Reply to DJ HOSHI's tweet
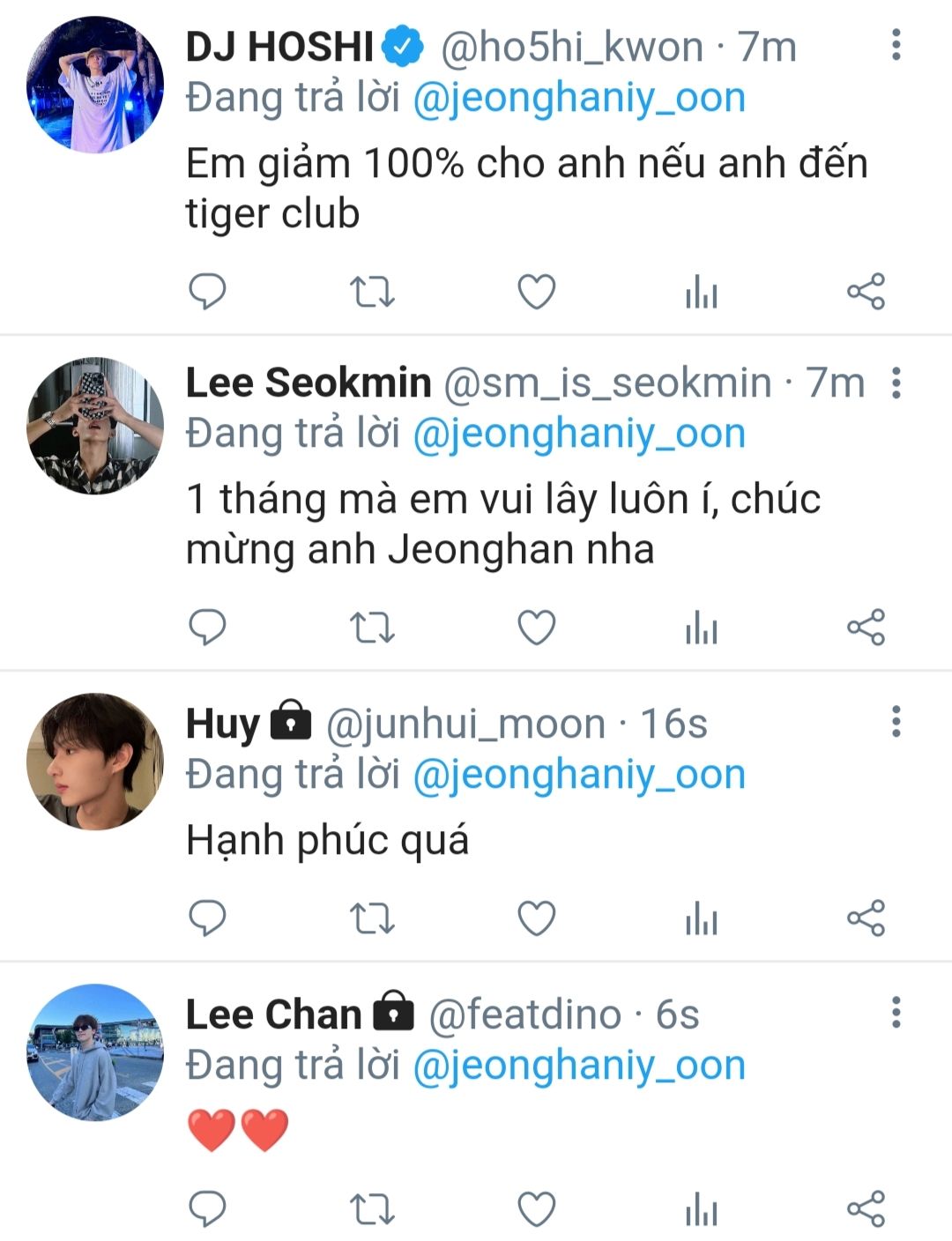This screenshot has height=1241, width=952. [208, 292]
